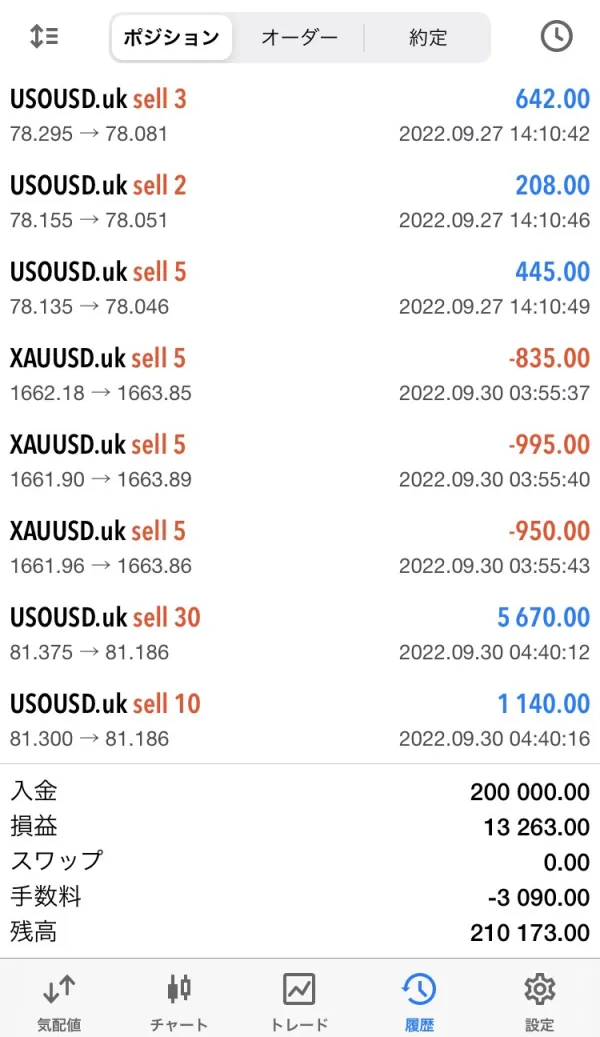Switch to the オーダー segment
The width and height of the screenshot is (600, 1037).
point(299,38)
